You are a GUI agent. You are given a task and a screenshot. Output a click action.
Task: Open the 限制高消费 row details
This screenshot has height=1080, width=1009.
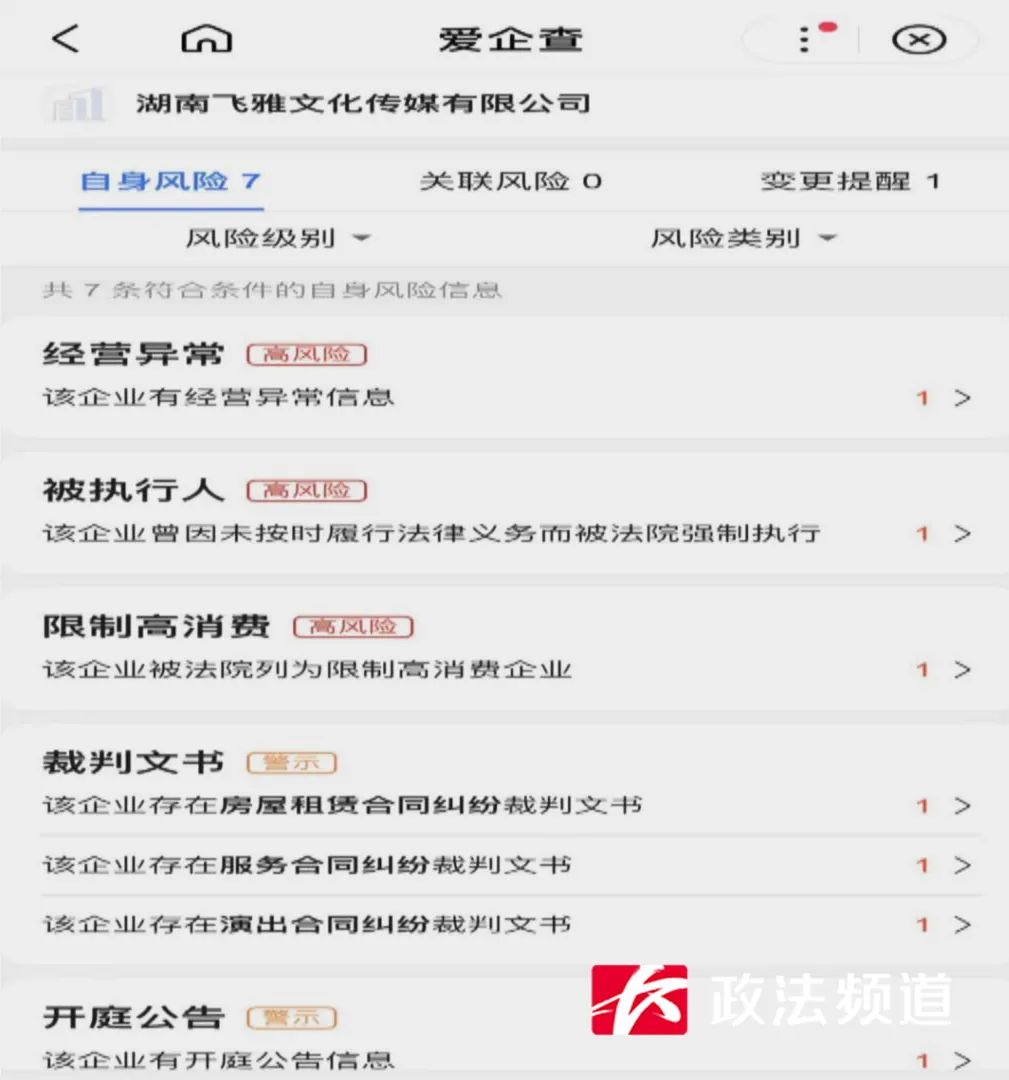click(x=504, y=670)
